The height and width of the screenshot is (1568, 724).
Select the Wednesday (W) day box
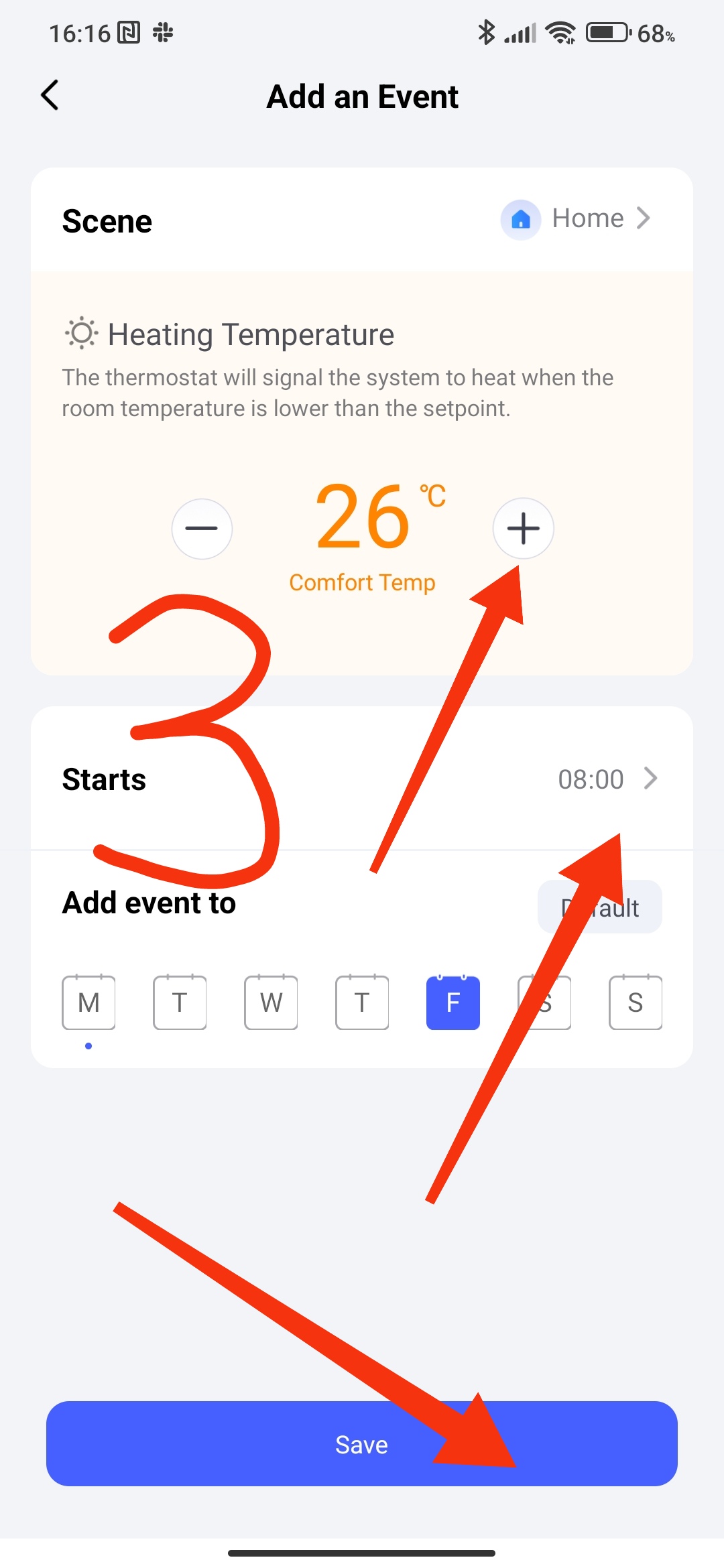pos(271,1002)
